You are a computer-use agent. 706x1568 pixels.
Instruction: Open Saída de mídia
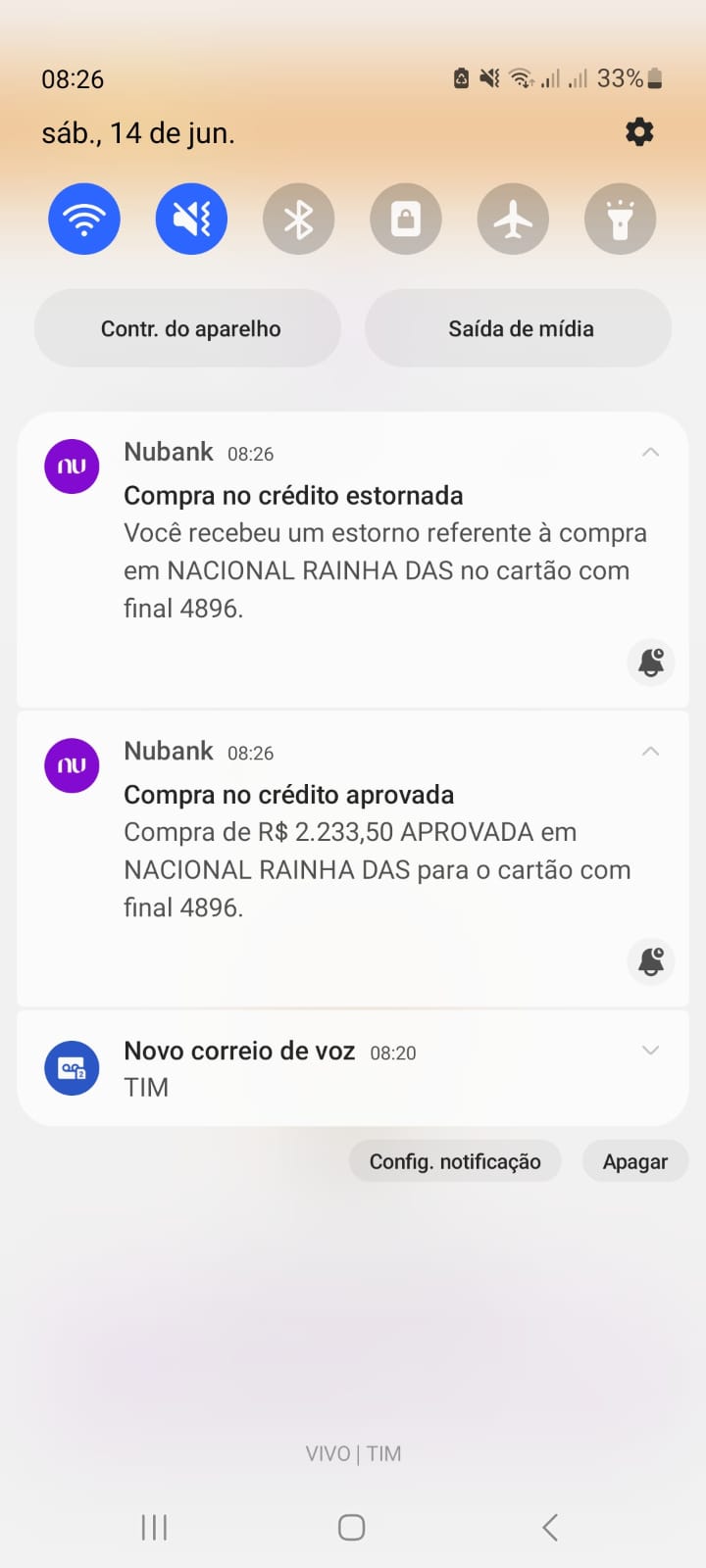coord(518,328)
